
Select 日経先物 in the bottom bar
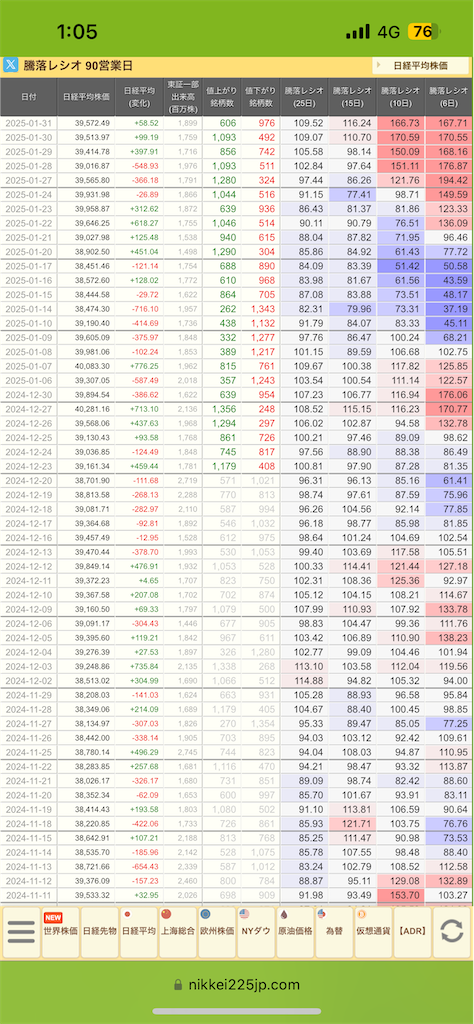pyautogui.click(x=99, y=932)
